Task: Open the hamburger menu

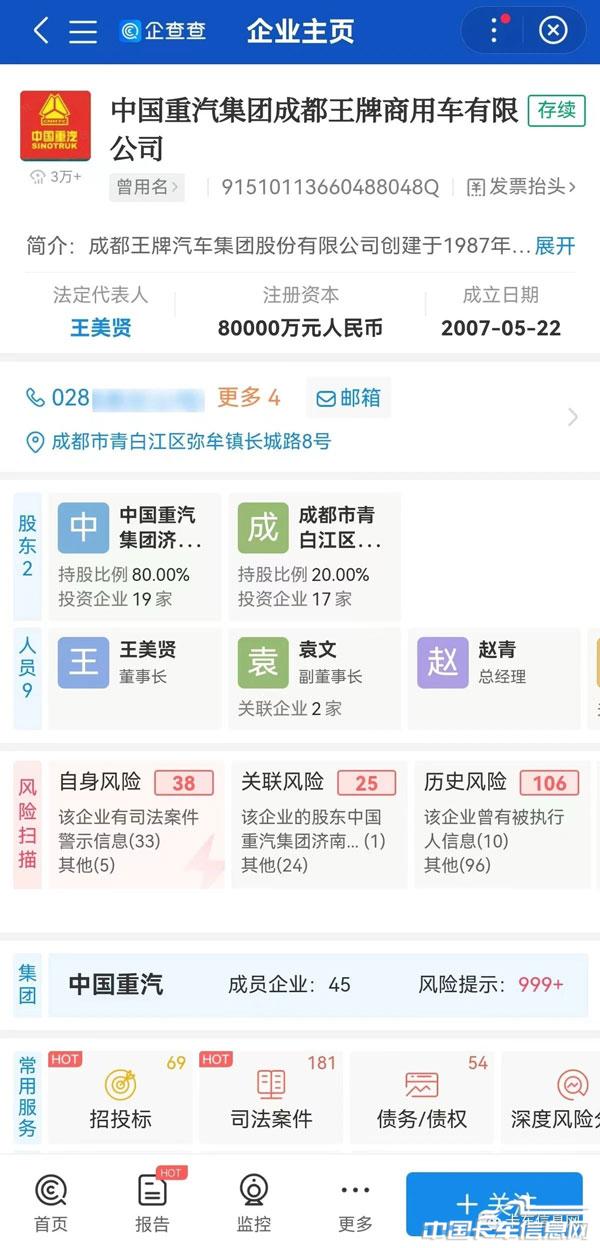Action: pyautogui.click(x=83, y=31)
